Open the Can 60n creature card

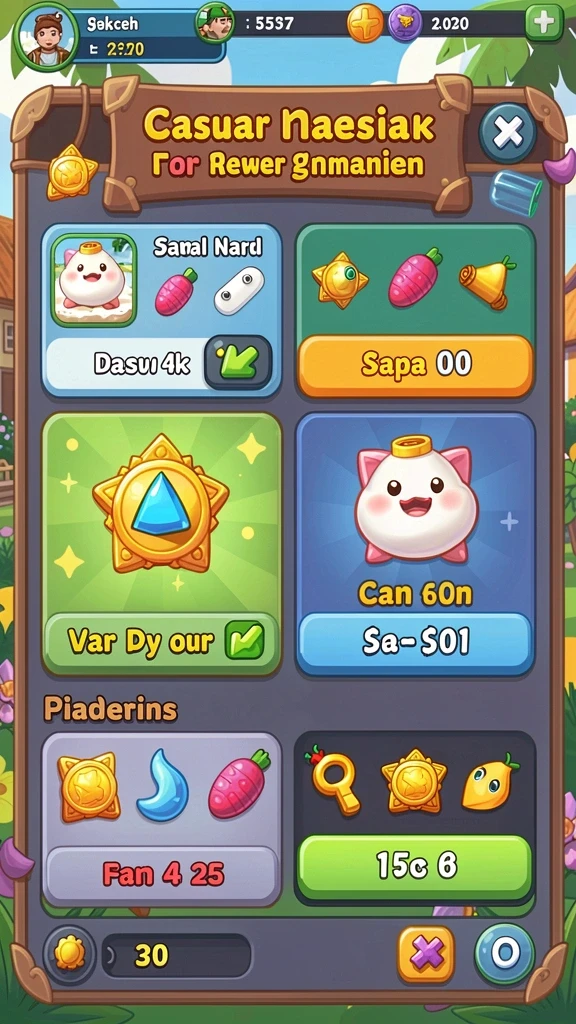[x=415, y=545]
